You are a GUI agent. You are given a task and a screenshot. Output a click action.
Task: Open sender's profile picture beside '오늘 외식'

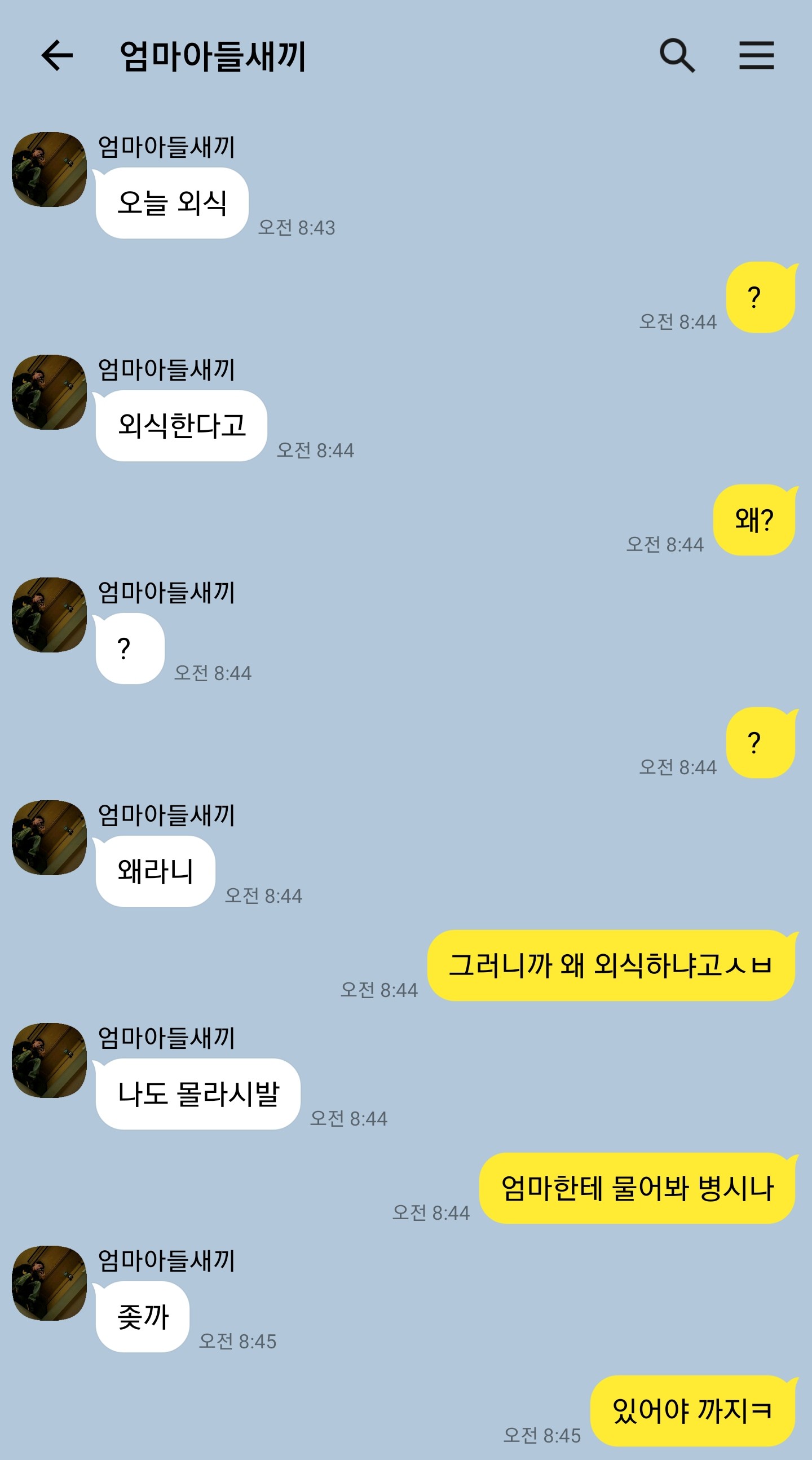(49, 170)
